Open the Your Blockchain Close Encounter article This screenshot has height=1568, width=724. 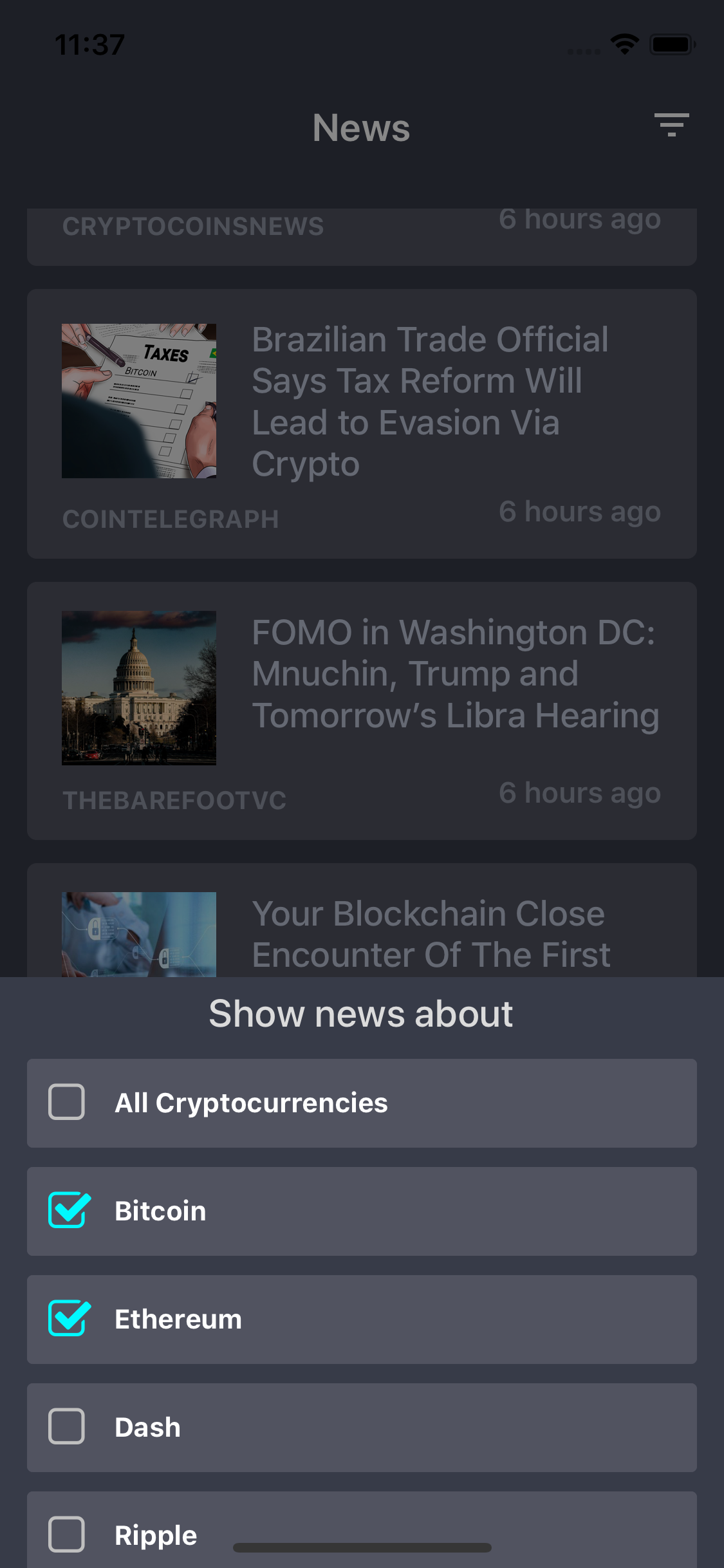coord(429,934)
